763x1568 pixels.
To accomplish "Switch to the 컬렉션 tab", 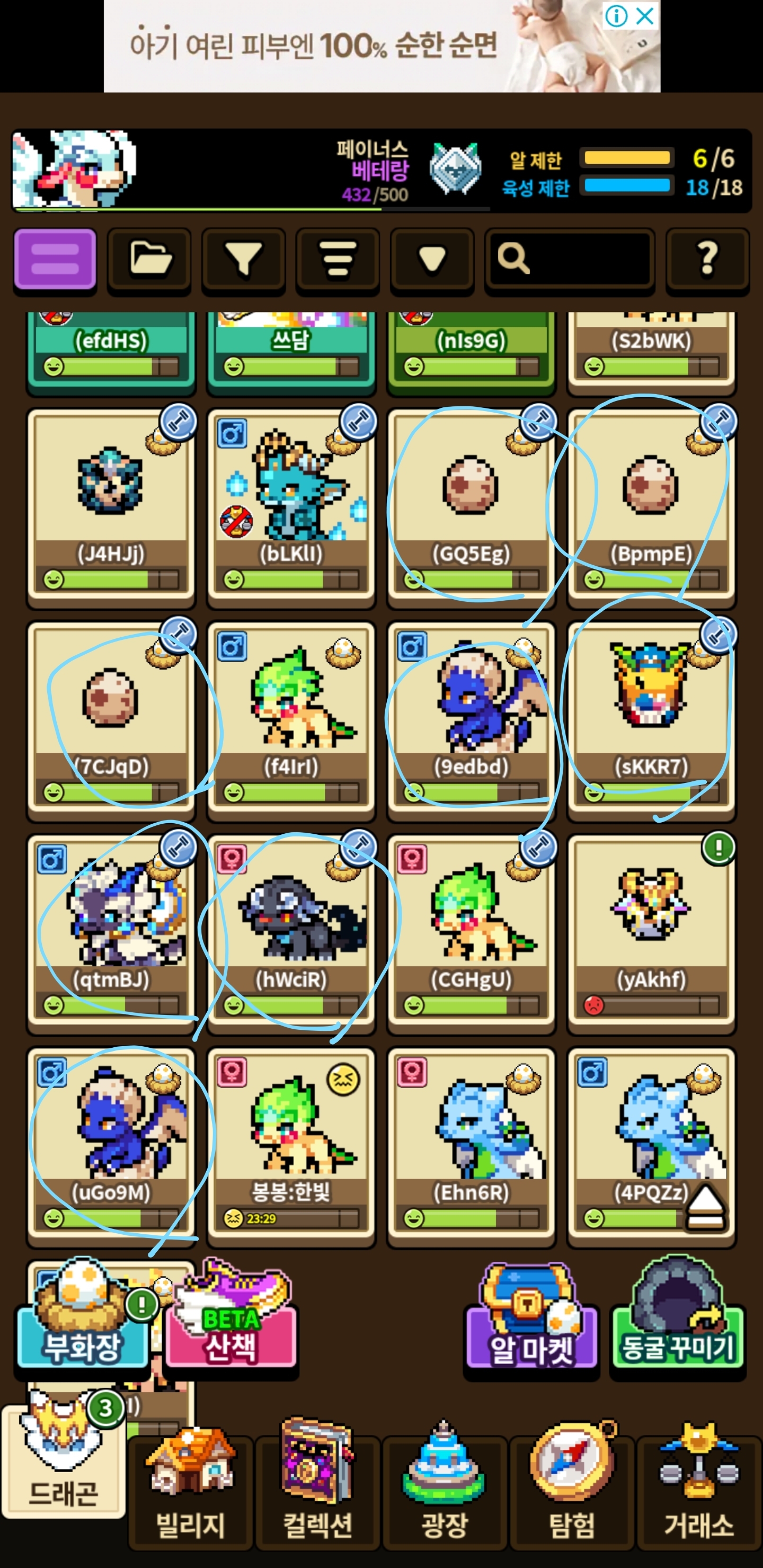I will pos(317,1491).
